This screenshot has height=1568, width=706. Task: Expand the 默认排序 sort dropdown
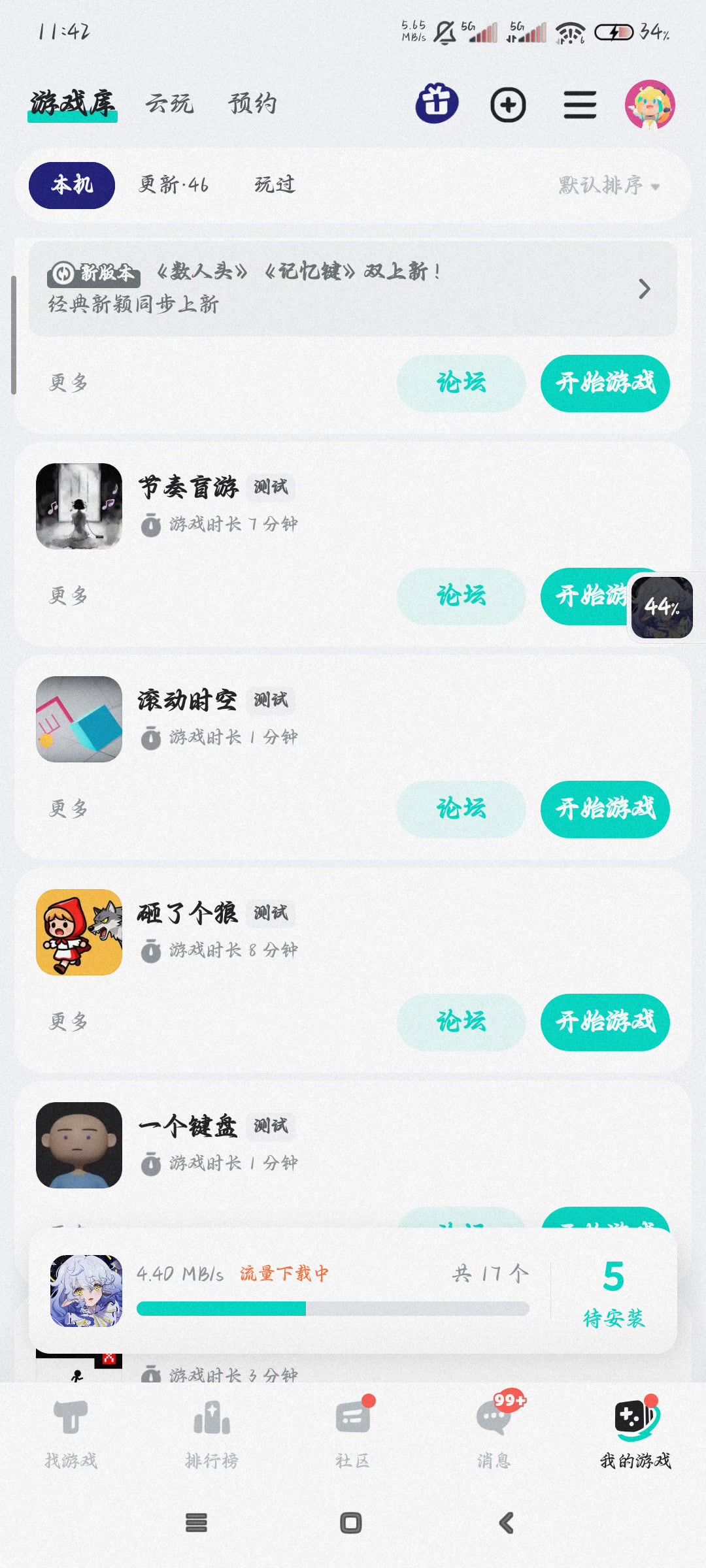click(608, 186)
